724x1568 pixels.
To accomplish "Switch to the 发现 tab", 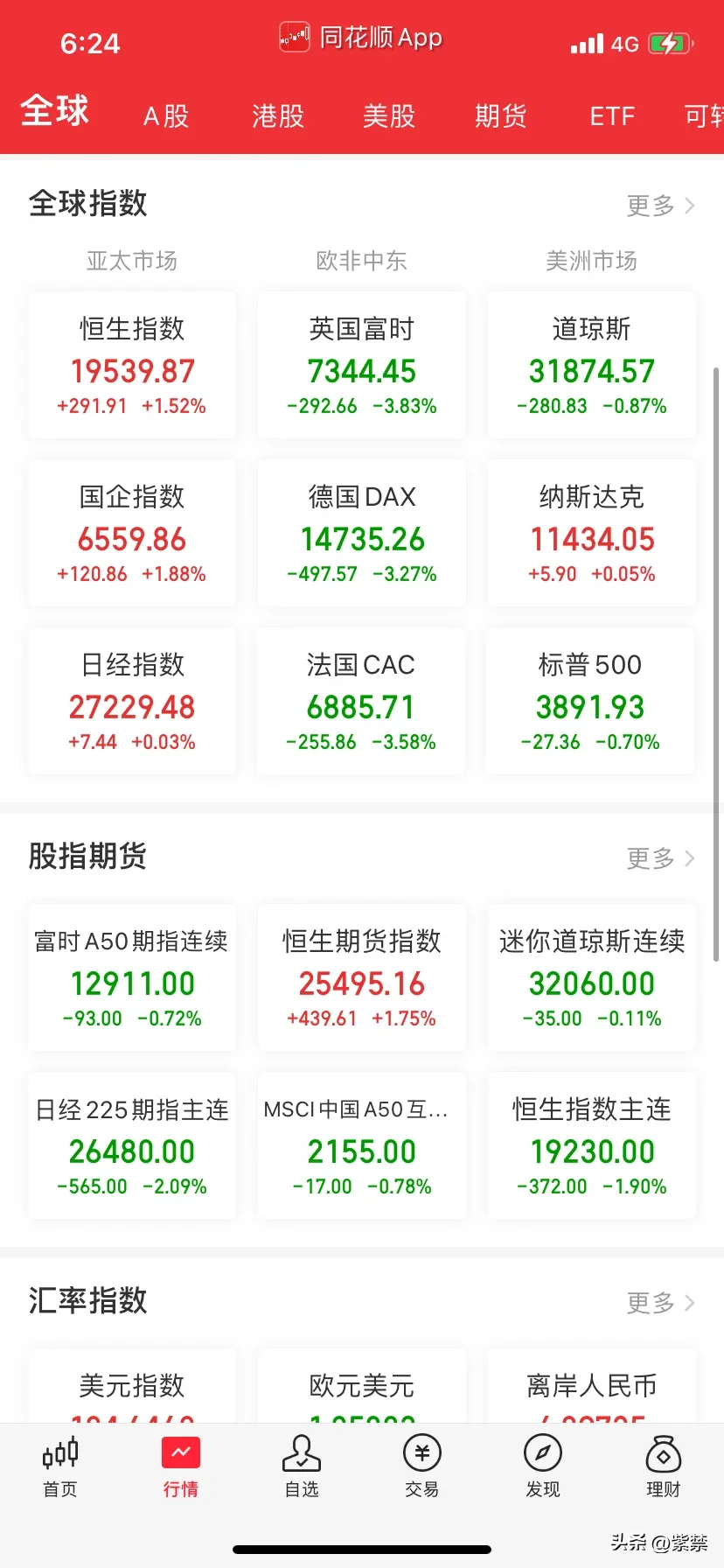I will click(x=543, y=1466).
